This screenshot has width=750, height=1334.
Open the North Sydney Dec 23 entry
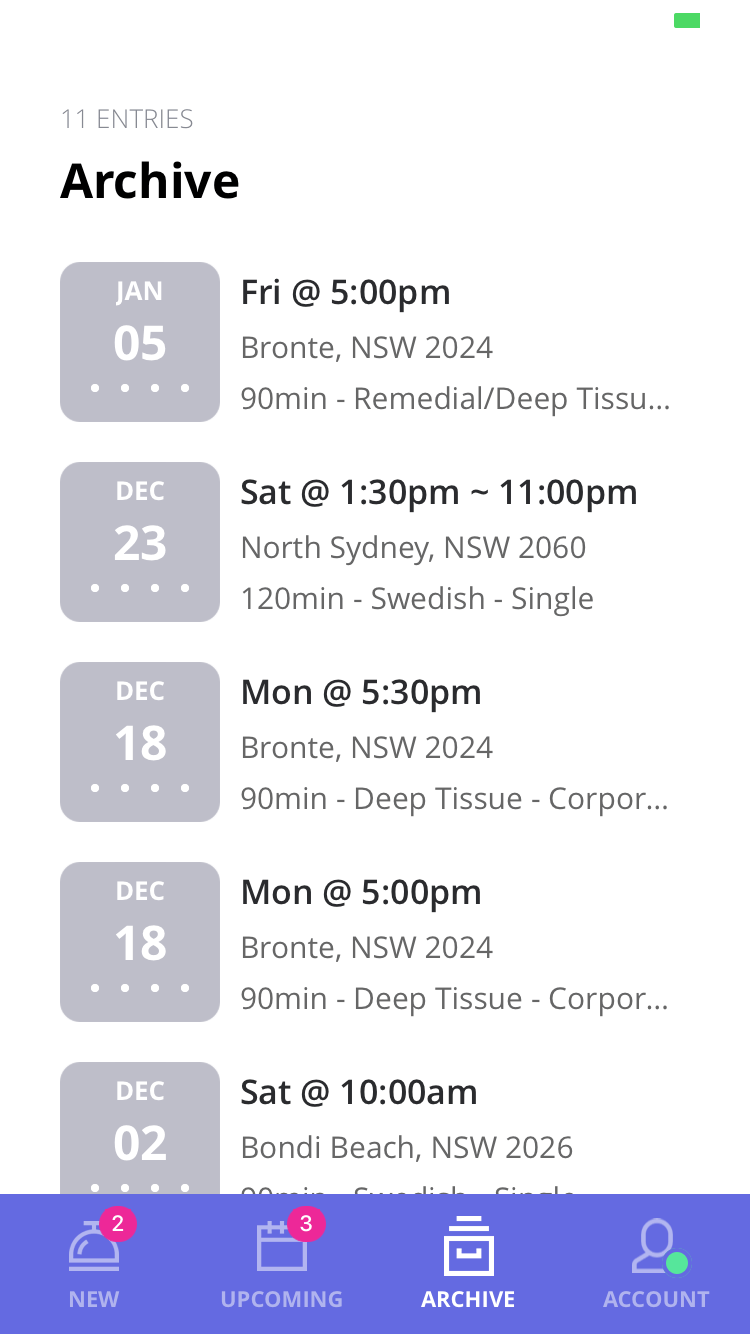pos(375,542)
